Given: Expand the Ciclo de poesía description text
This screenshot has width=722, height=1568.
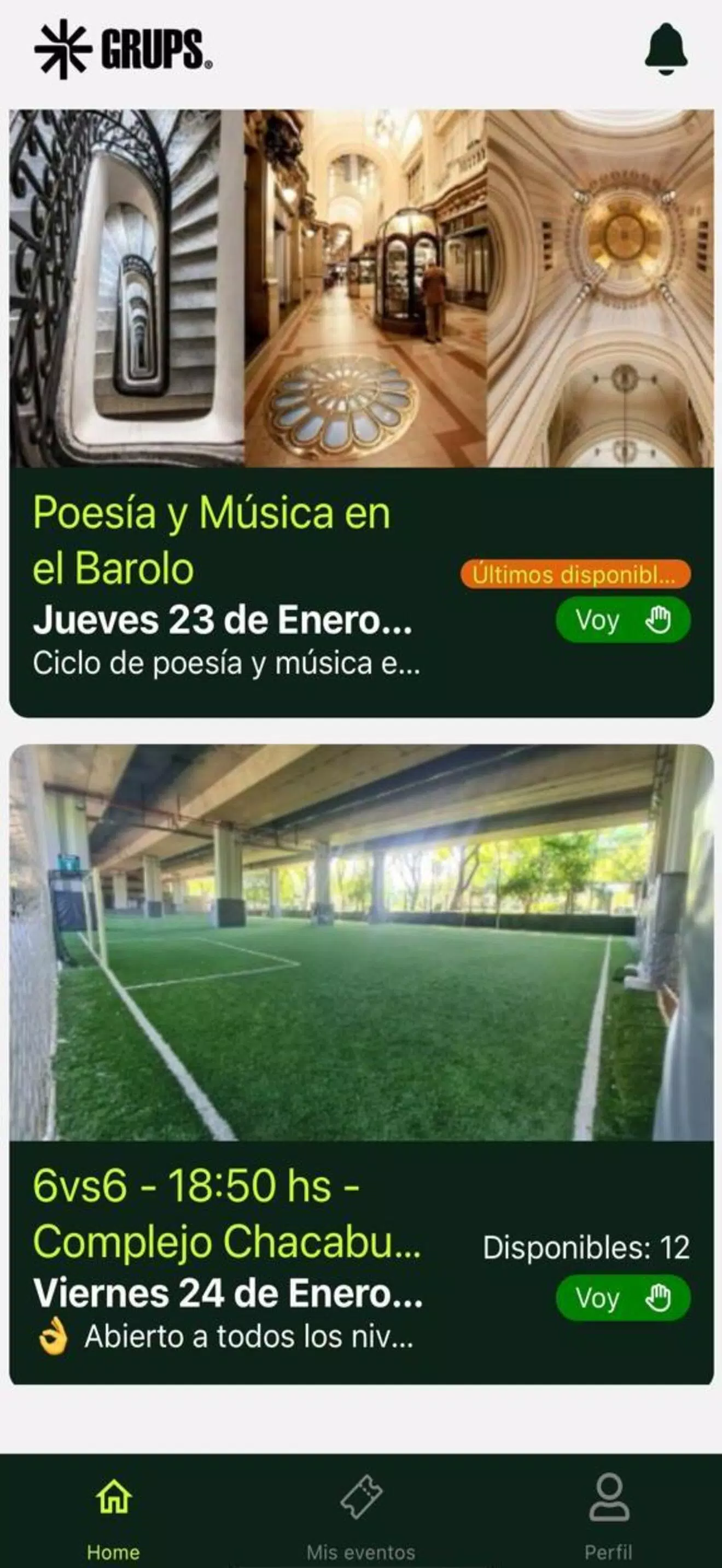Looking at the screenshot, I should pyautogui.click(x=228, y=665).
